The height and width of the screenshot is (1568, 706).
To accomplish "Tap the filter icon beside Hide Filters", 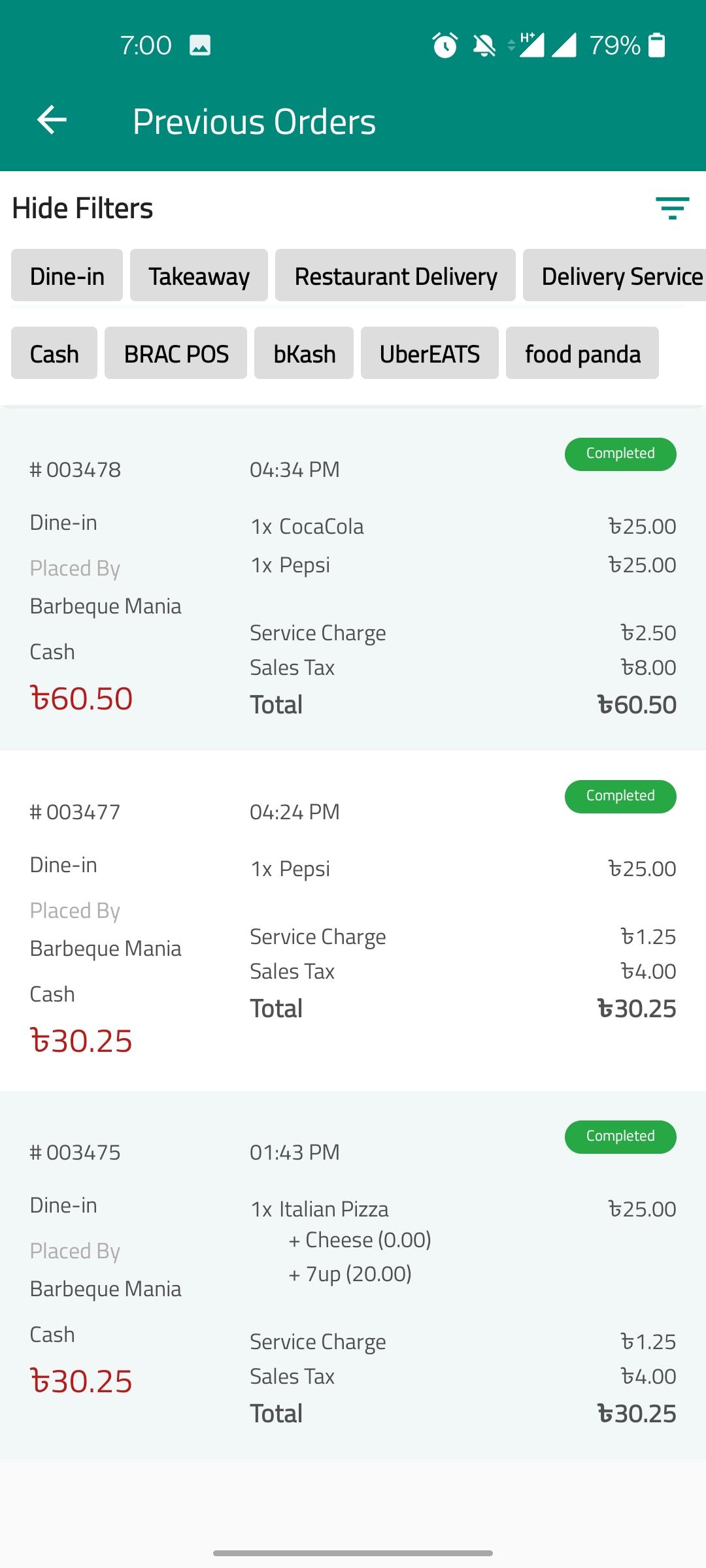I will 672,208.
